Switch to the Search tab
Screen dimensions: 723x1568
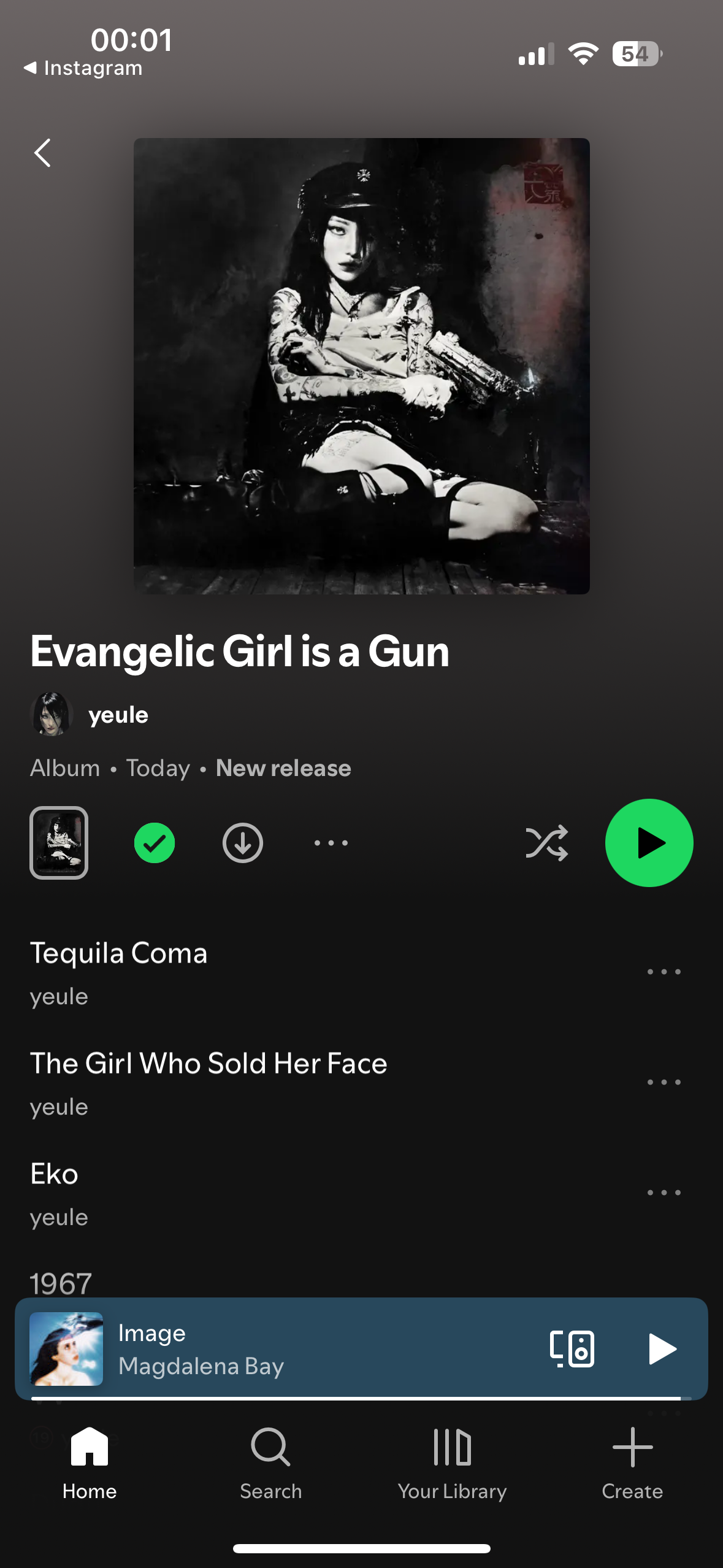pyautogui.click(x=270, y=1462)
